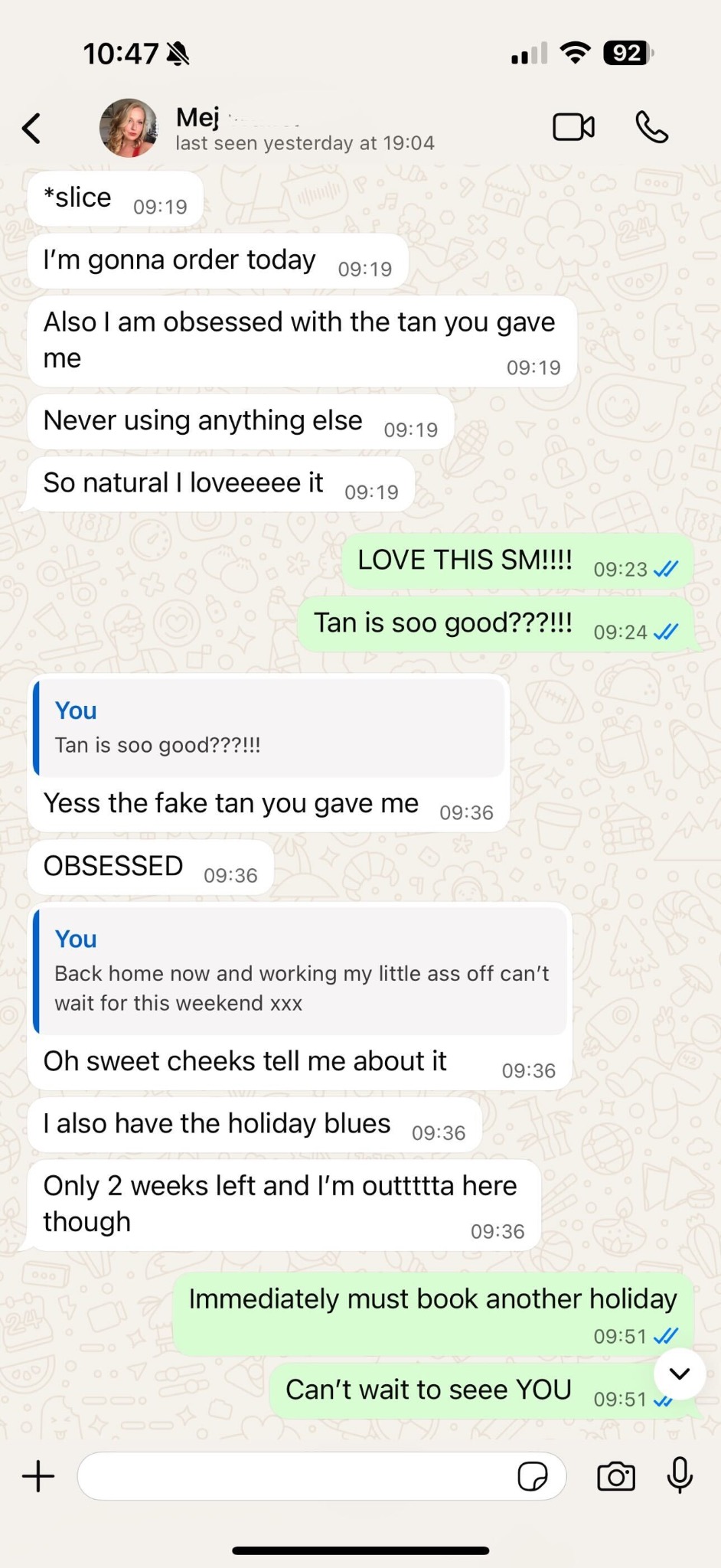Screen dimensions: 721x1568
Task: Open Mej's contact info from header
Action: click(266, 129)
